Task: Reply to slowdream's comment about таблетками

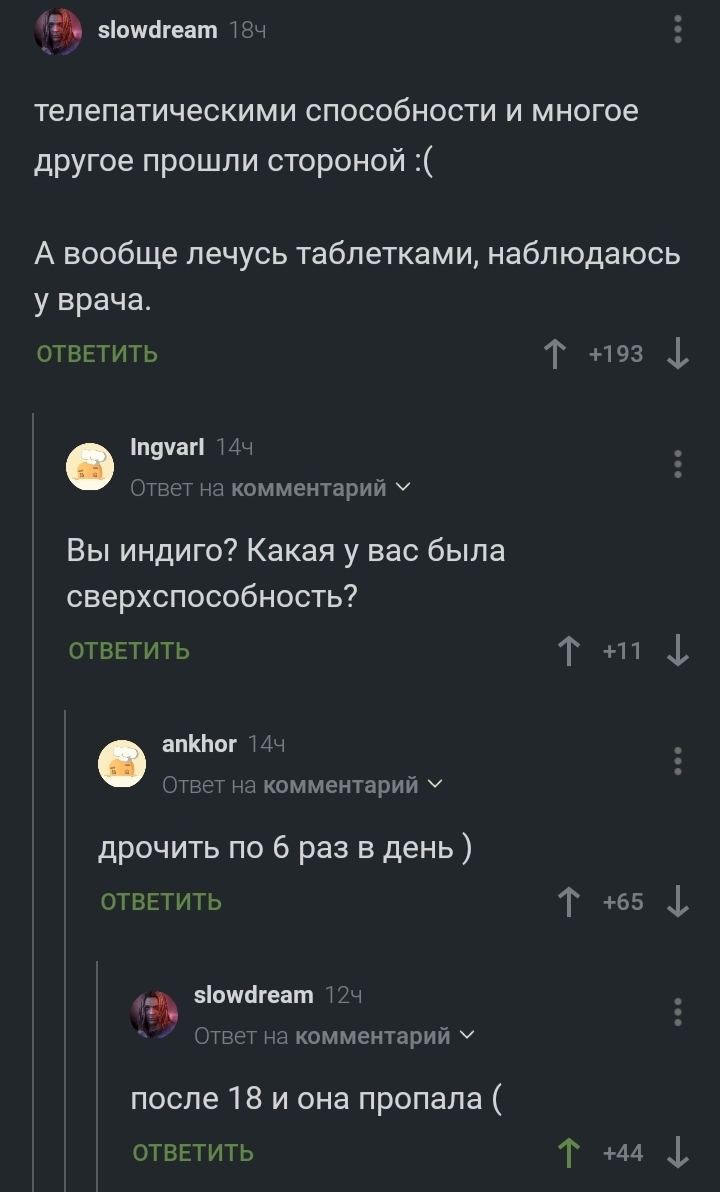Action: tap(97, 354)
